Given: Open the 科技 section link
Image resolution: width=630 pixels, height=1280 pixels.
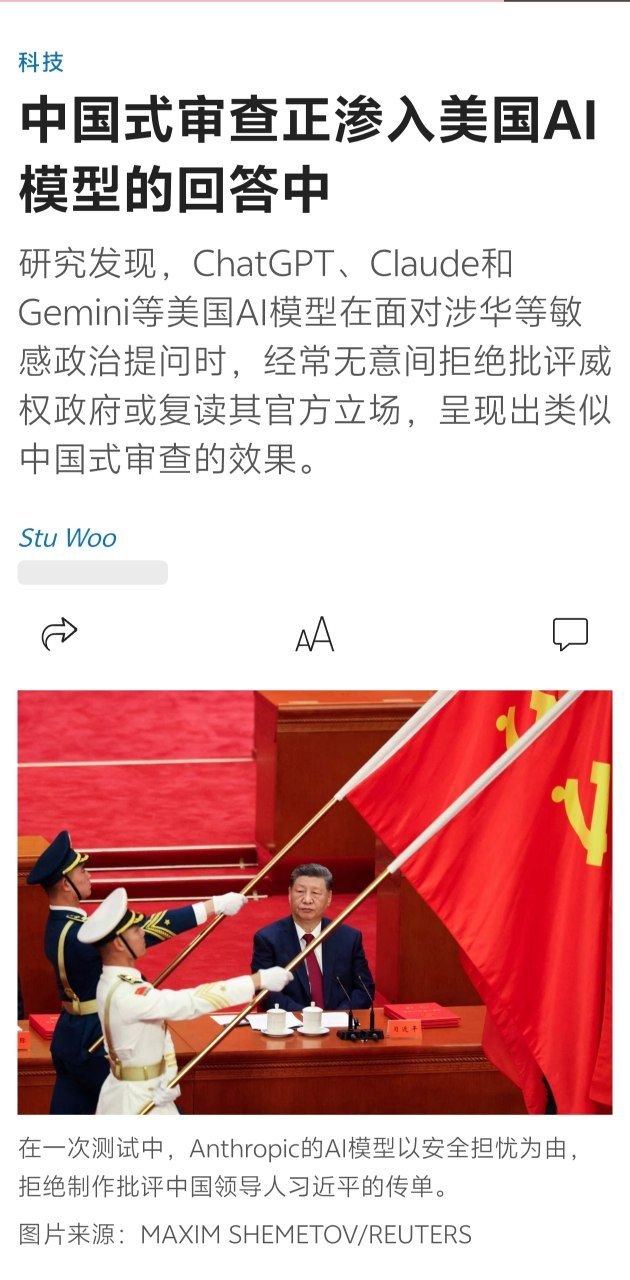Looking at the screenshot, I should click(x=41, y=62).
